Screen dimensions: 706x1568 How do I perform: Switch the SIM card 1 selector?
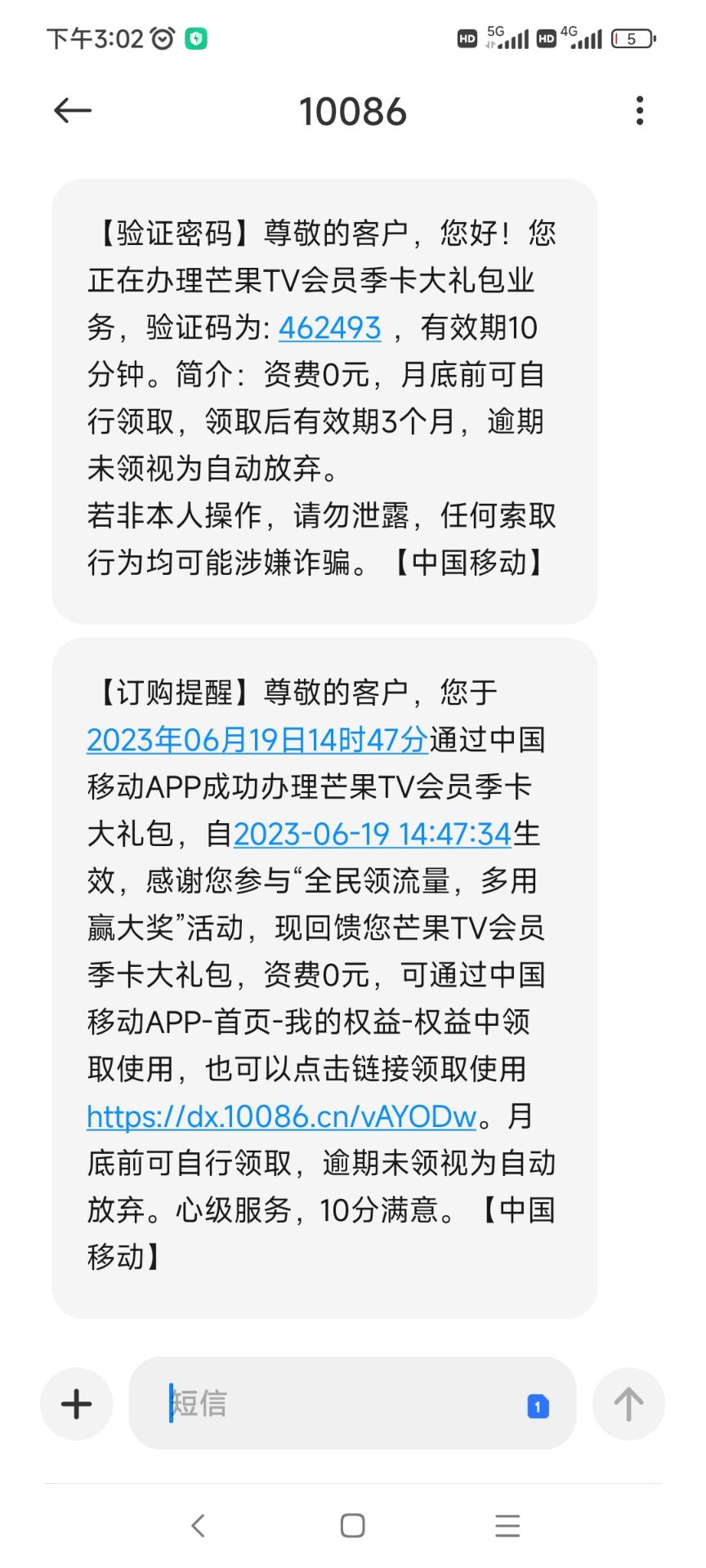click(x=538, y=1406)
